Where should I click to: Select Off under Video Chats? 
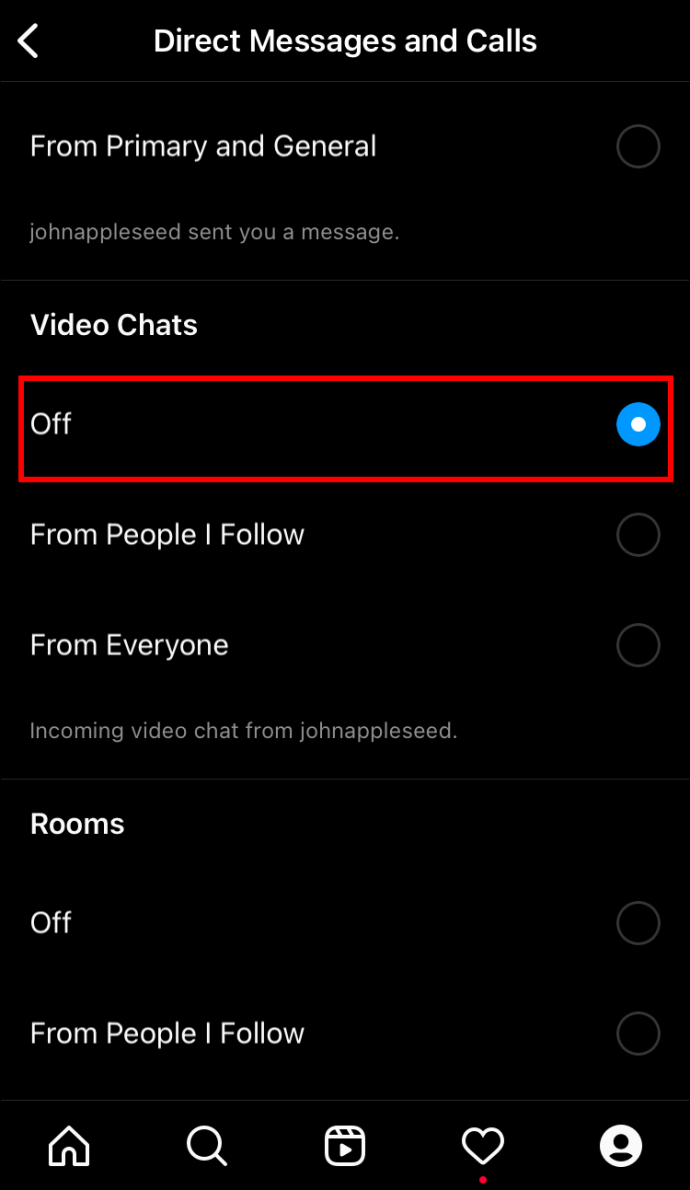[345, 424]
